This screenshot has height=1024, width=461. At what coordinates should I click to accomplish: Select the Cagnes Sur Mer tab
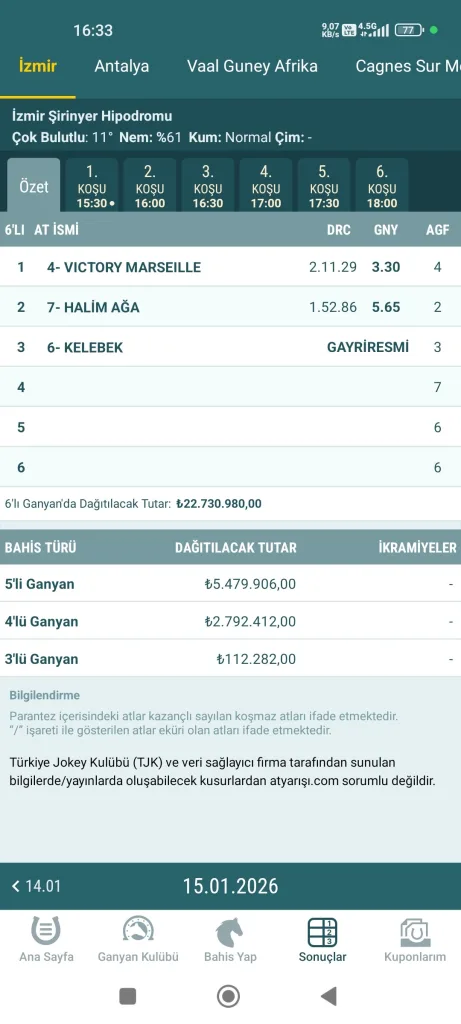coord(408,66)
